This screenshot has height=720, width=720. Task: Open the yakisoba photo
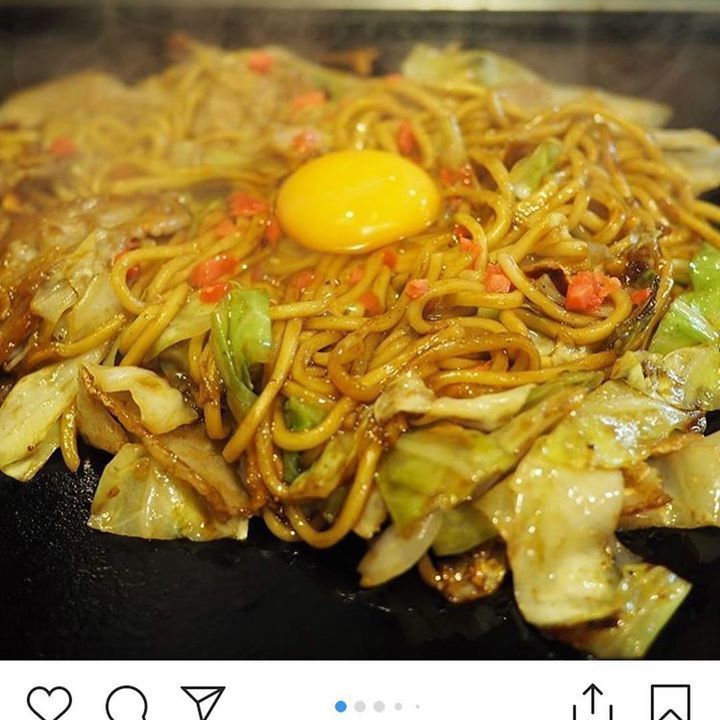point(360,330)
